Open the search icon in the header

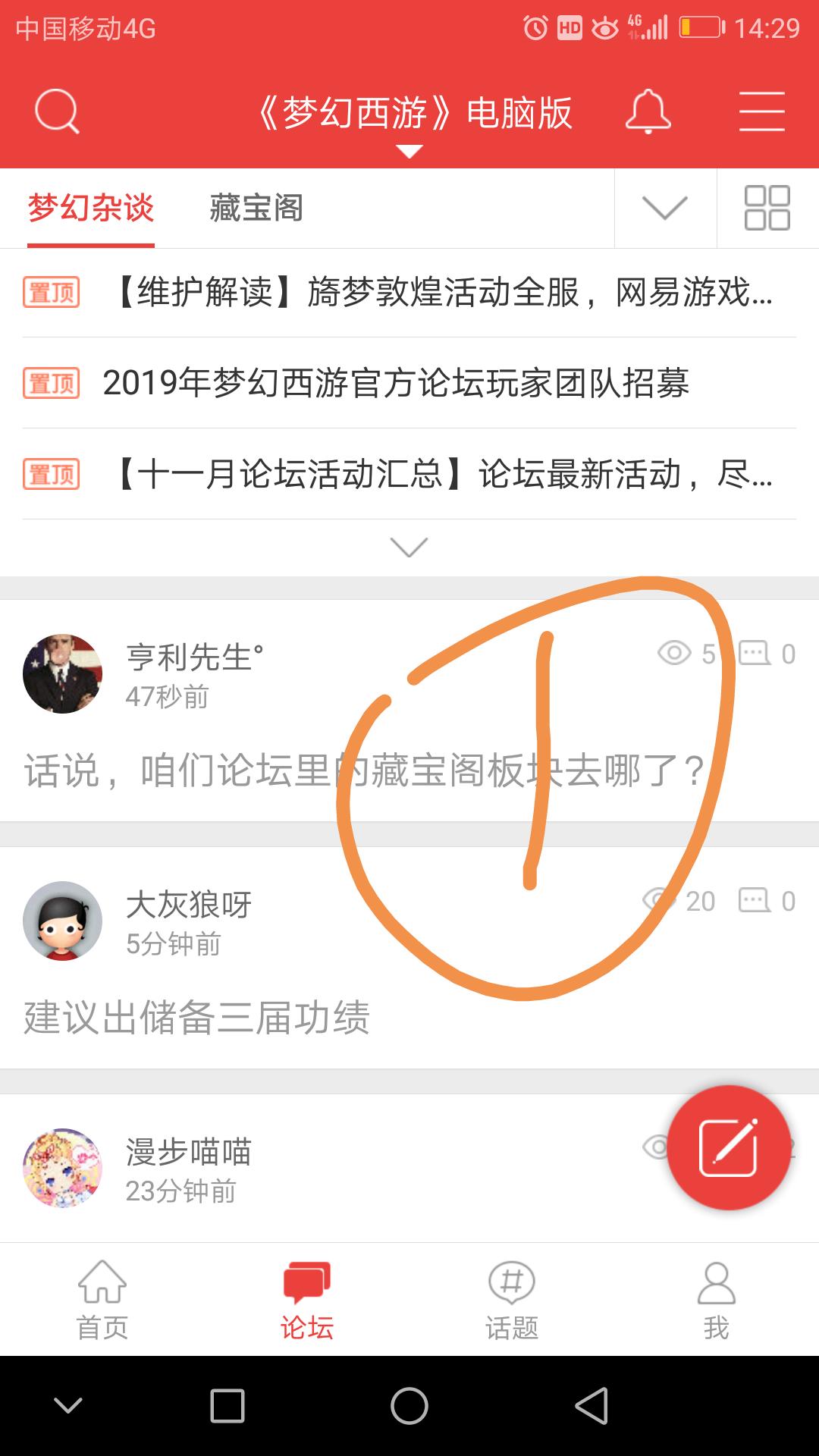click(x=57, y=113)
